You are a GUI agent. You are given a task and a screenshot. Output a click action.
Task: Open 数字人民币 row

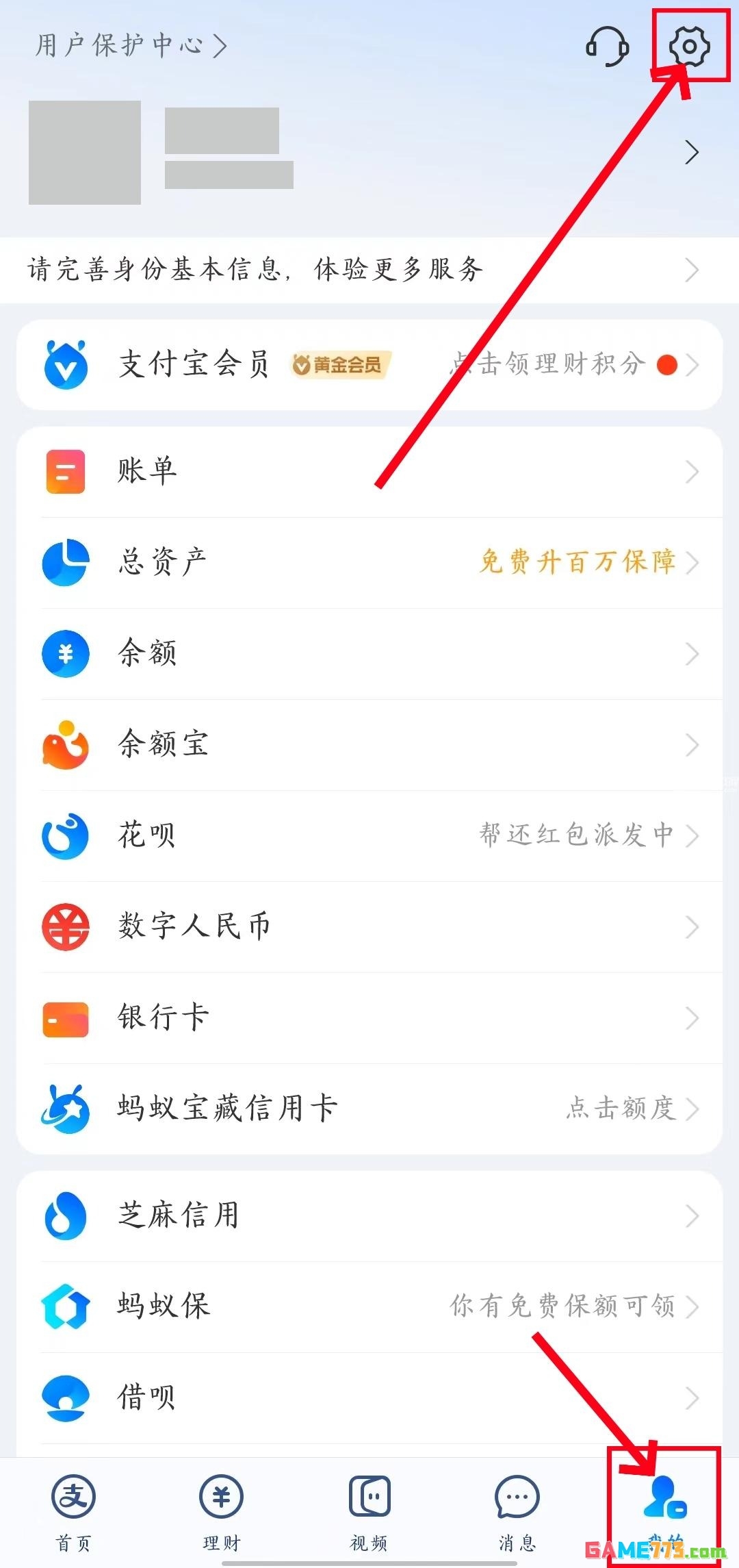tap(369, 926)
